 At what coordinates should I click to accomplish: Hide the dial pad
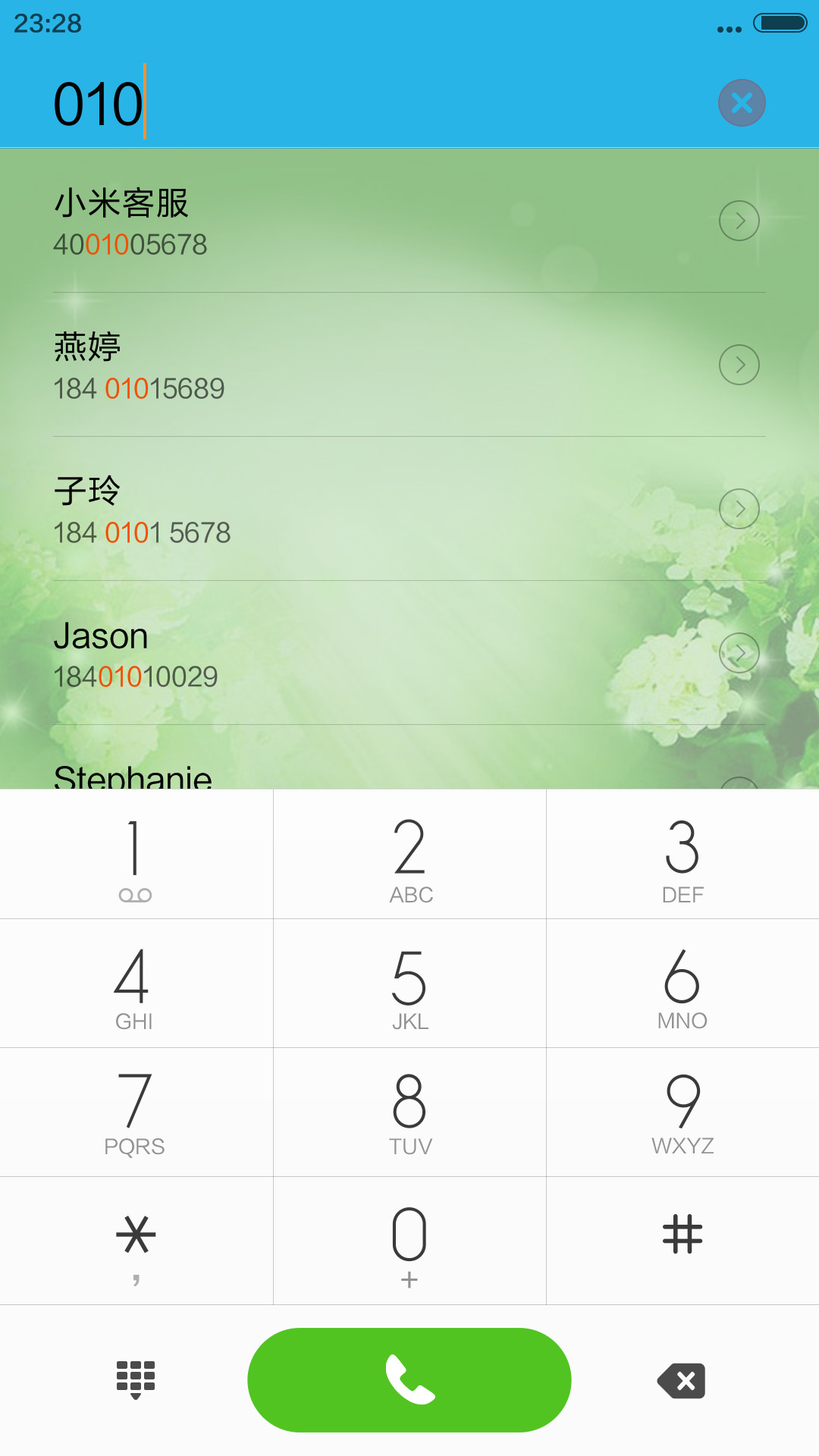point(136,1380)
